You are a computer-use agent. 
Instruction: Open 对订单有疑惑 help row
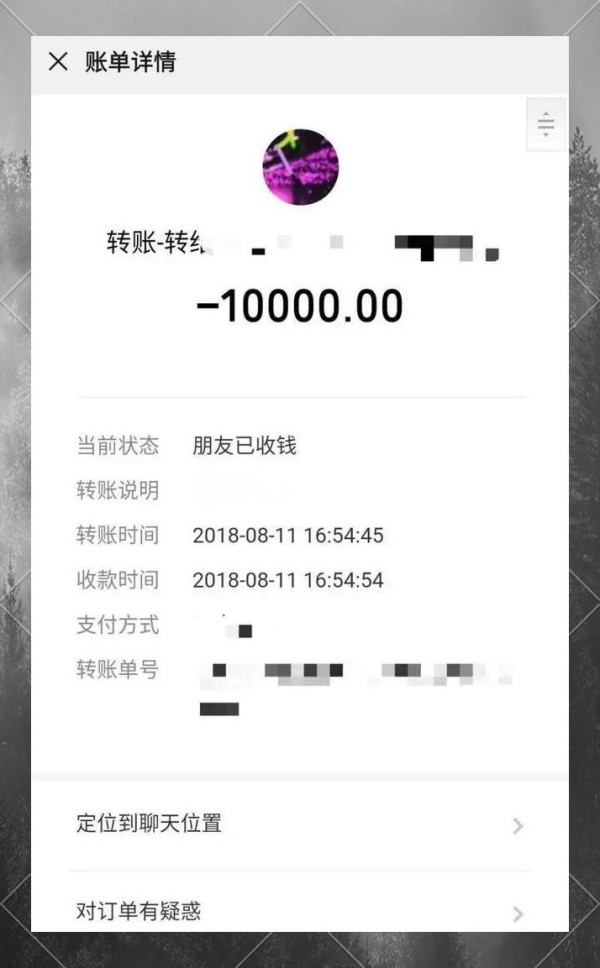(x=300, y=911)
